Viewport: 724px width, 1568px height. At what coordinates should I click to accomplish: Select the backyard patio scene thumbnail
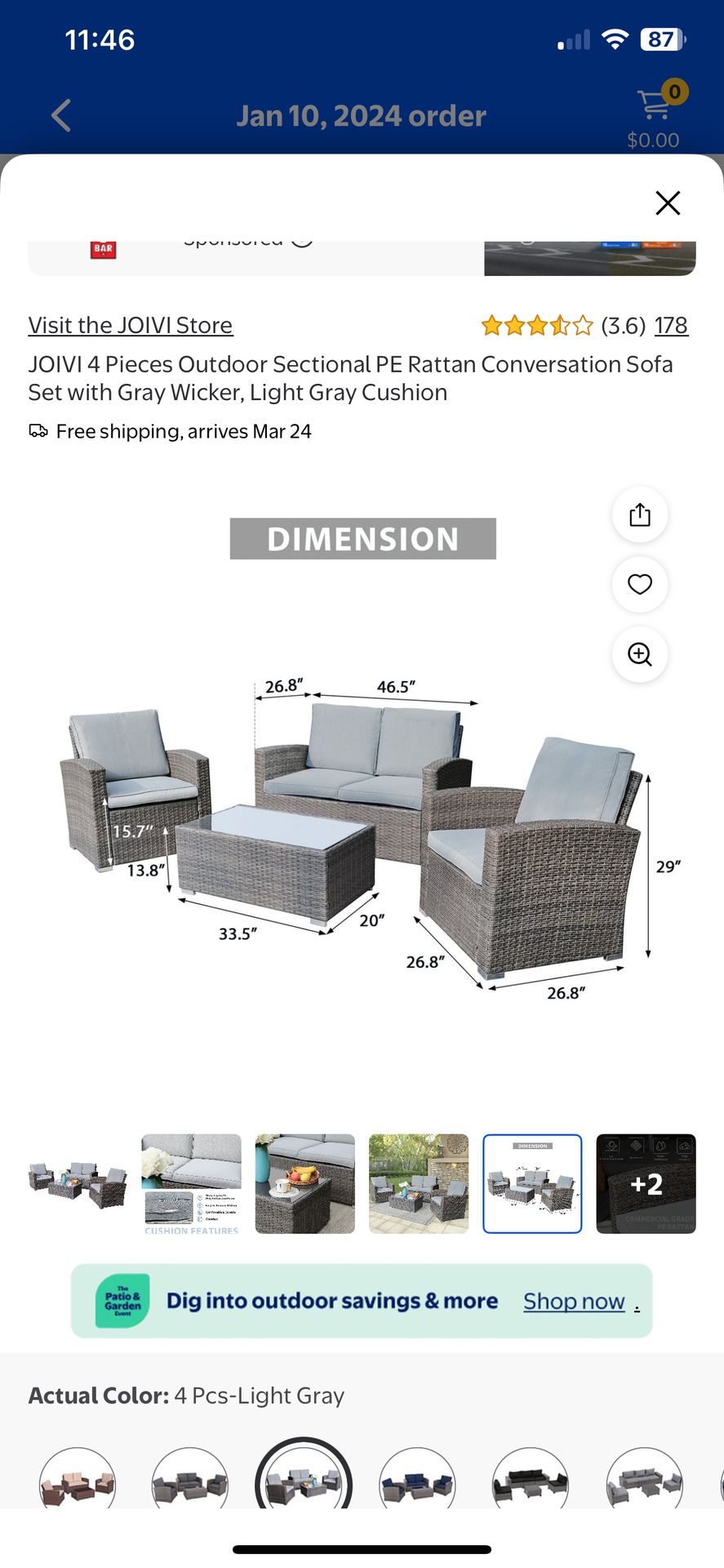click(x=419, y=1183)
